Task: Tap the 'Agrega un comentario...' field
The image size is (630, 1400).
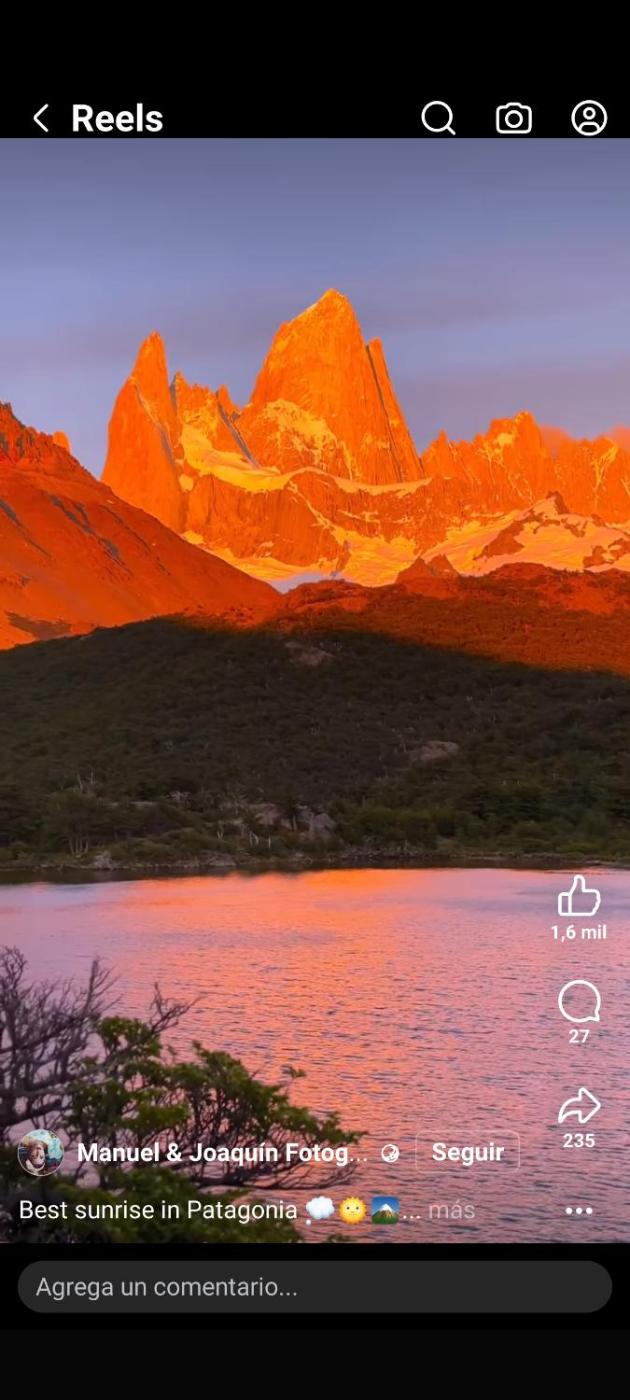Action: click(315, 1286)
